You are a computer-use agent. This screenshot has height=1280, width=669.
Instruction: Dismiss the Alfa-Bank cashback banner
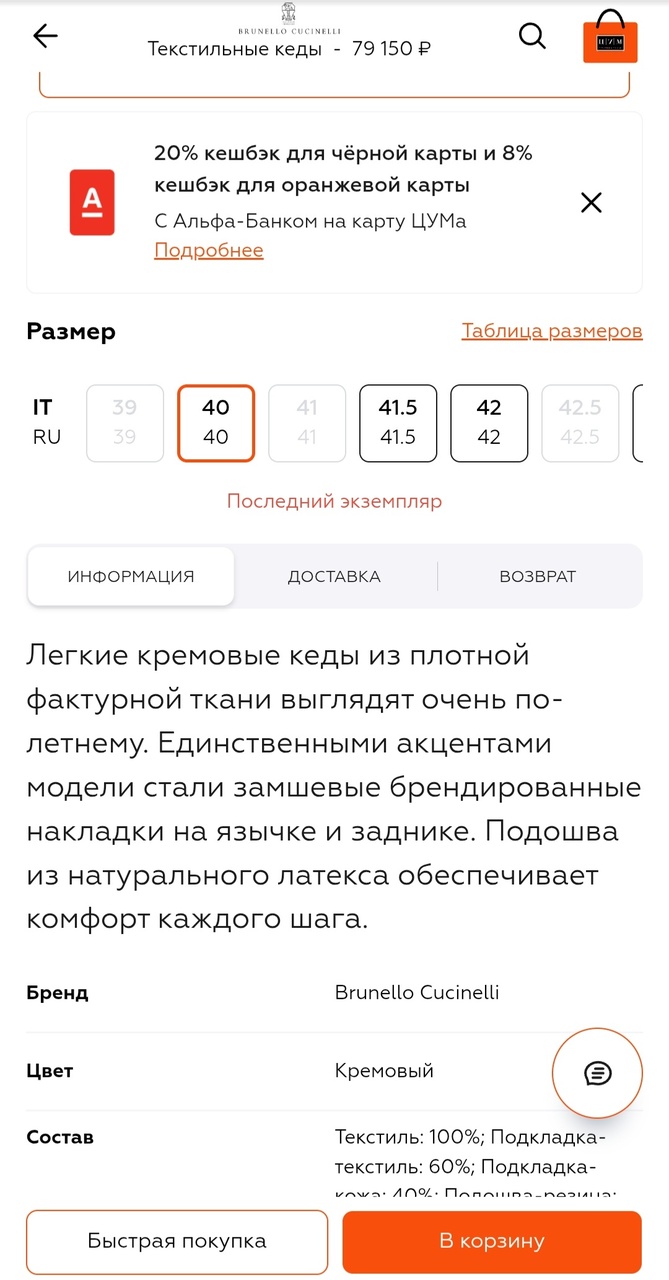click(x=591, y=203)
